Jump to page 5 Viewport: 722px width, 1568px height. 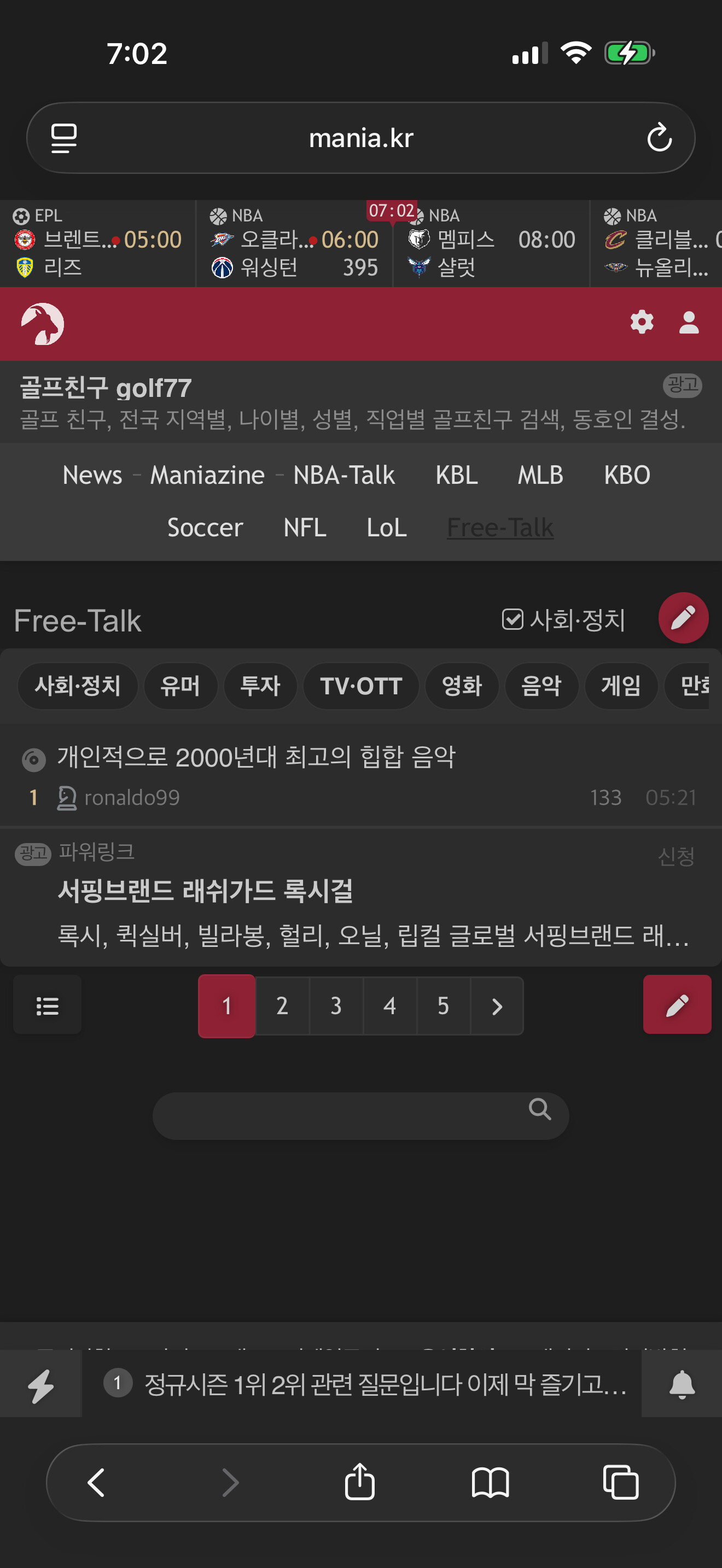coord(443,1005)
